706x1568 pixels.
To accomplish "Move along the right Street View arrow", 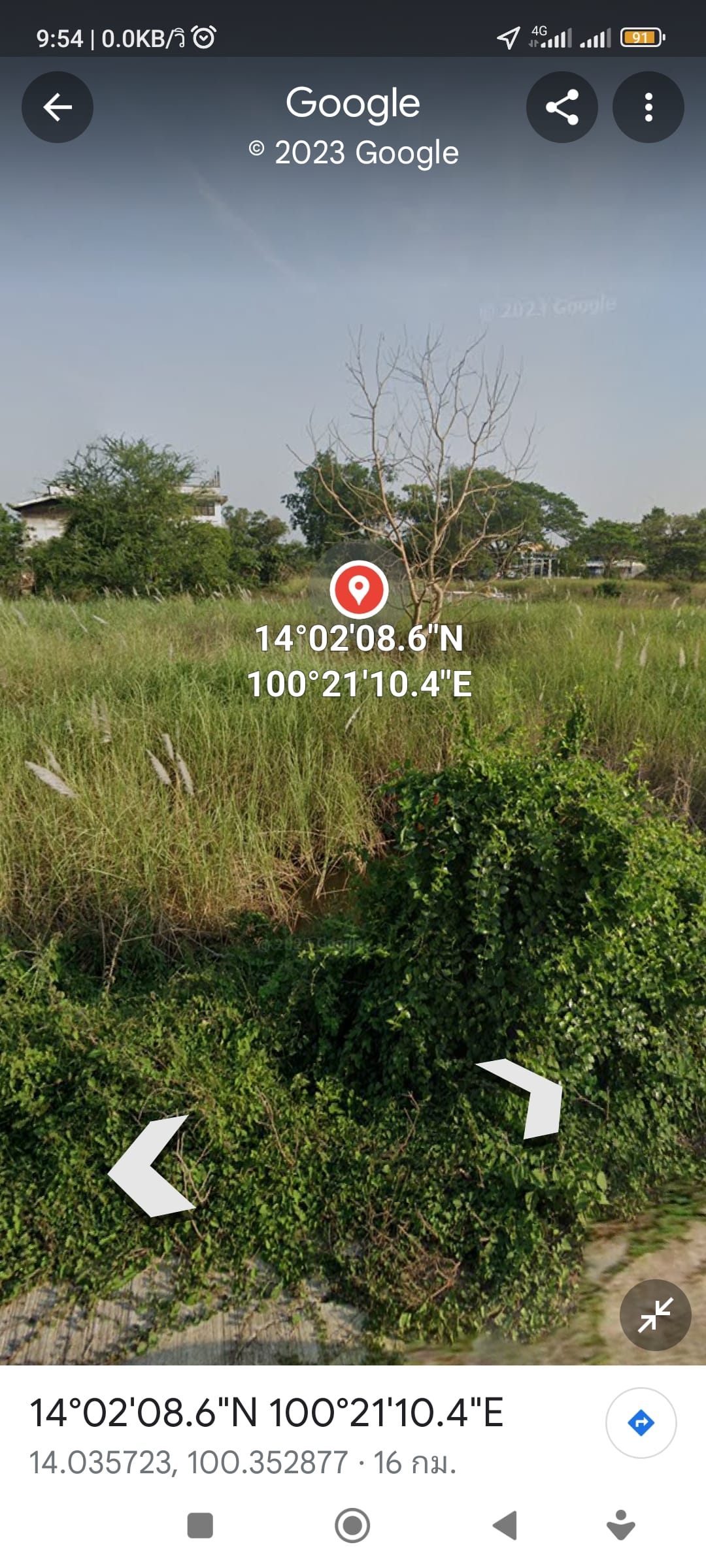I will pos(527,1098).
